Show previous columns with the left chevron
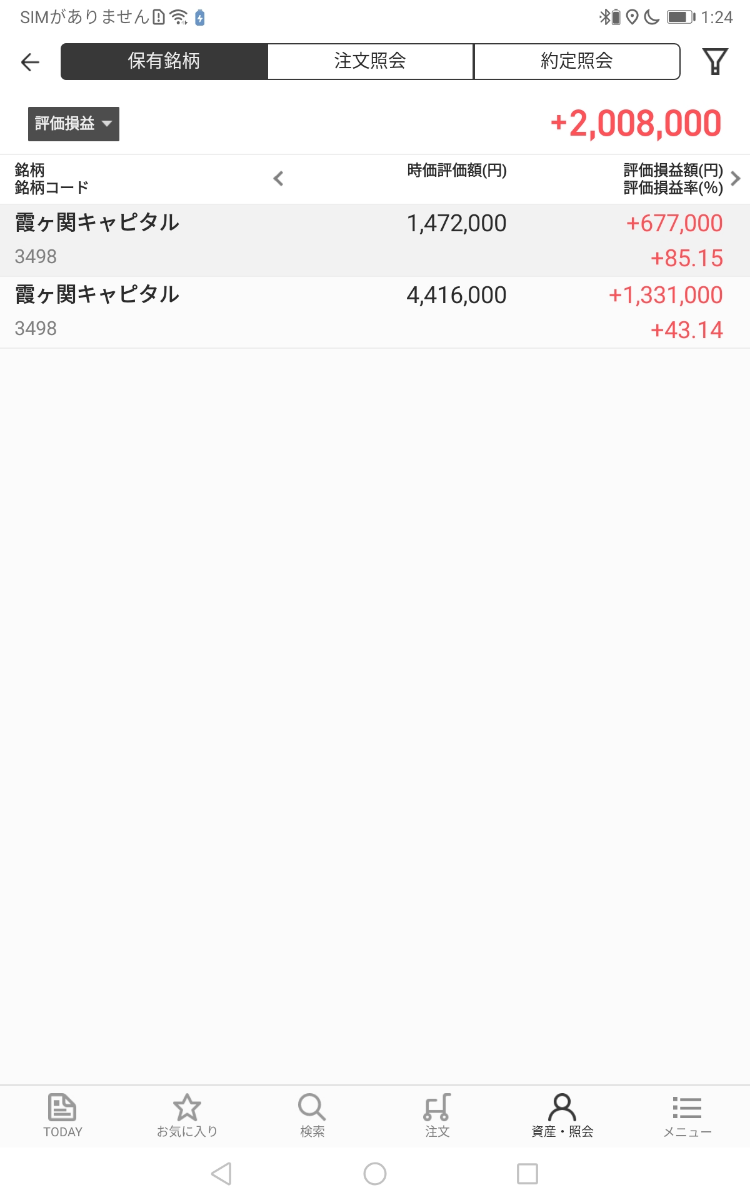This screenshot has height=1200, width=750. [279, 179]
